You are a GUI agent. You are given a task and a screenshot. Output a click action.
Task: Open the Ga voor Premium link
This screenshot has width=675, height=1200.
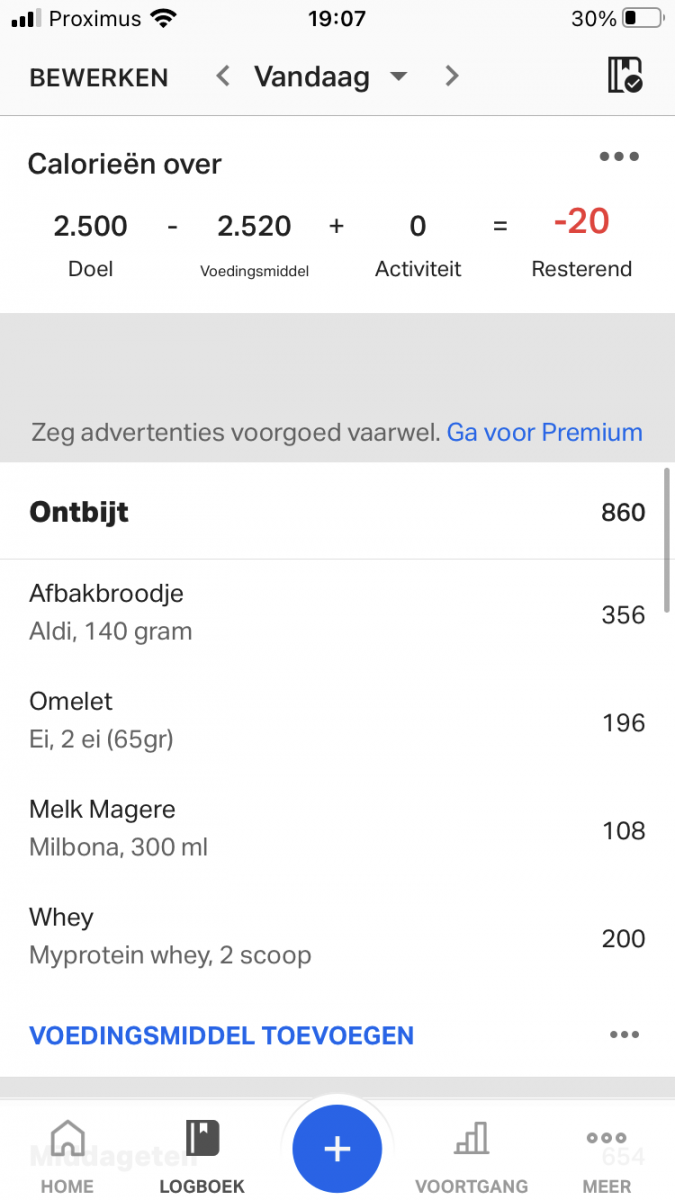pyautogui.click(x=544, y=433)
